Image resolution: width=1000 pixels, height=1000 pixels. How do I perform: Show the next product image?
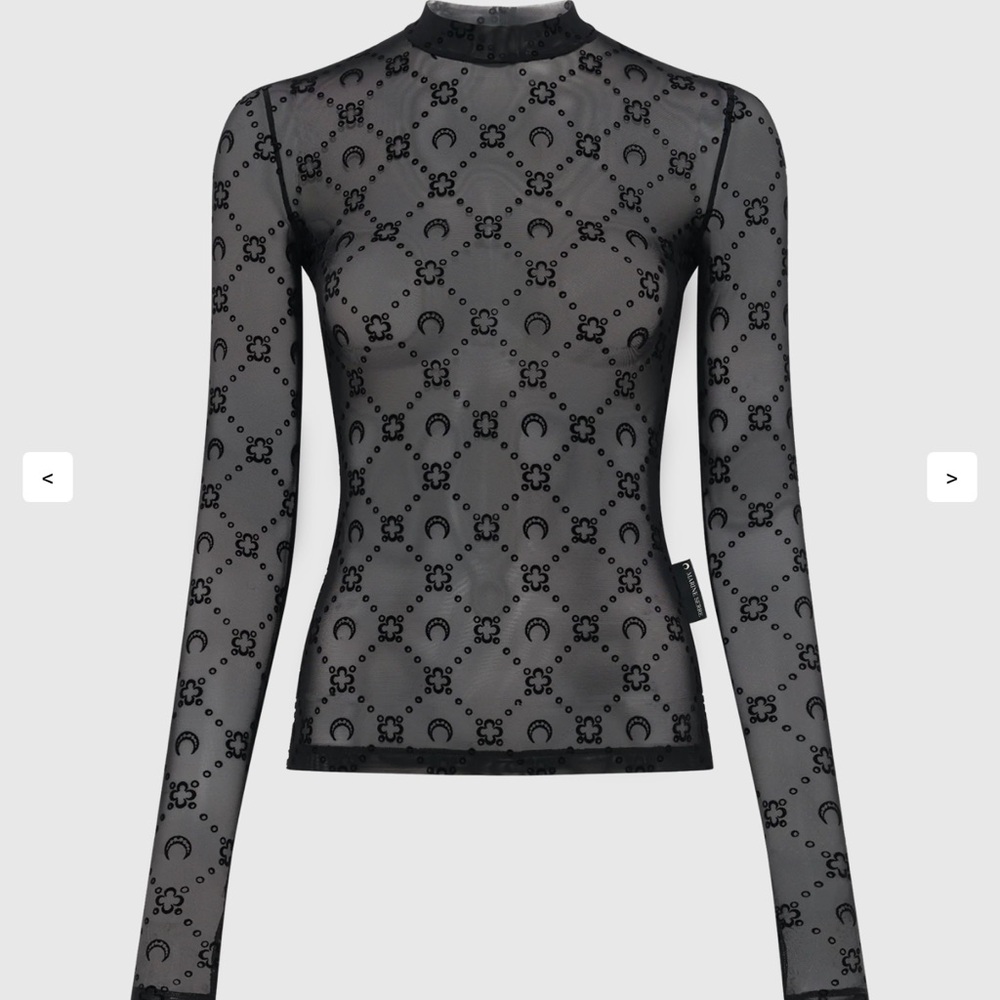(951, 477)
